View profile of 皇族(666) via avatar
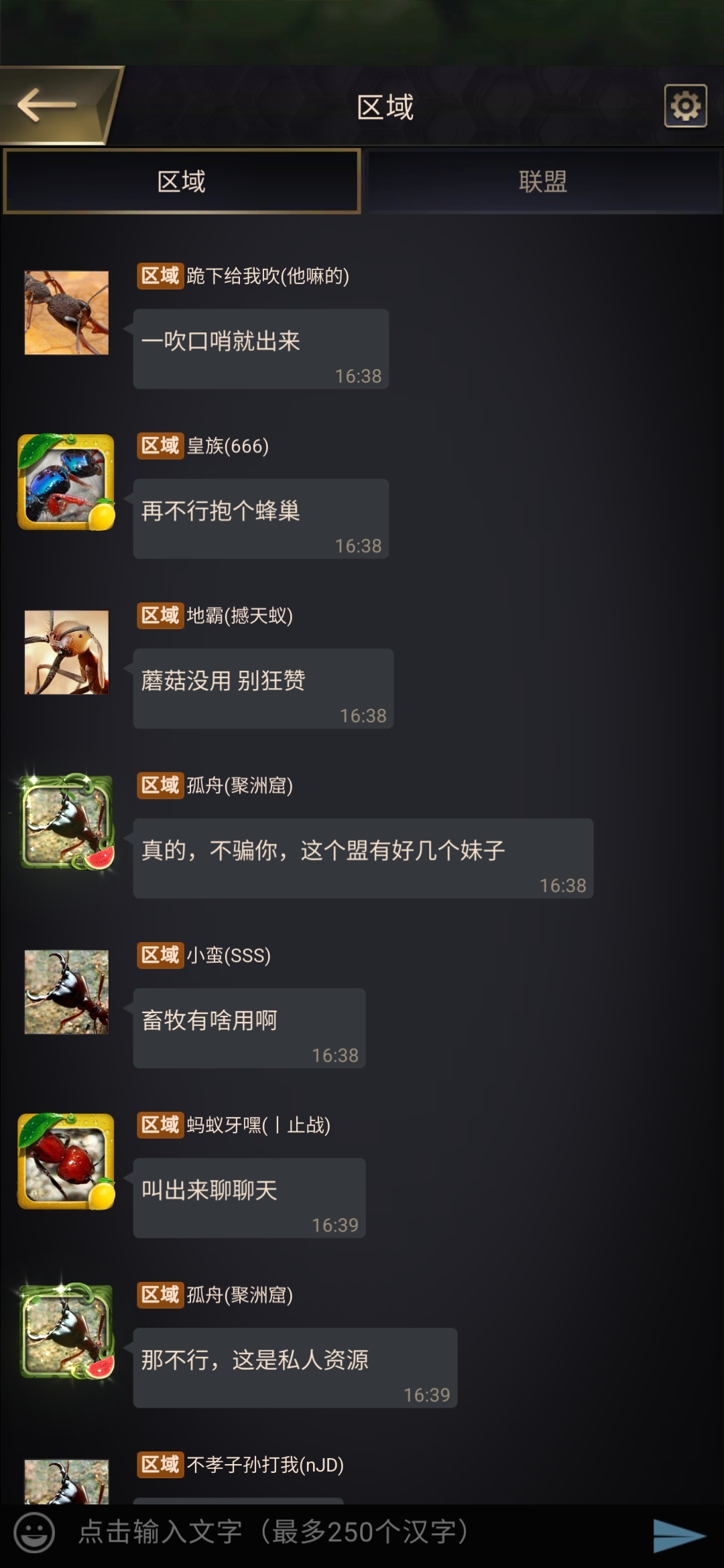Image resolution: width=724 pixels, height=1568 pixels. [66, 482]
